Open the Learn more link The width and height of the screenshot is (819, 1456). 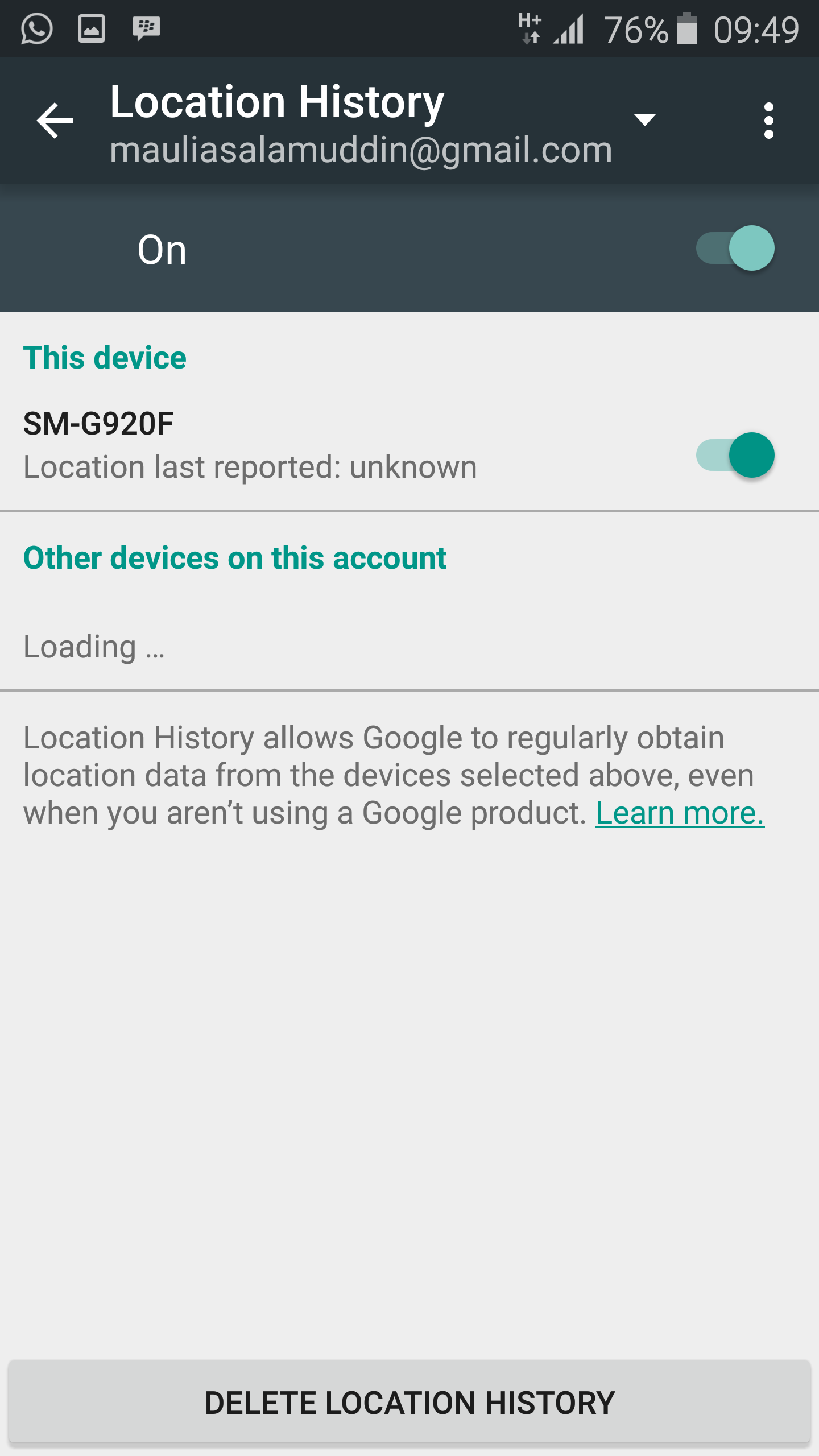click(680, 813)
